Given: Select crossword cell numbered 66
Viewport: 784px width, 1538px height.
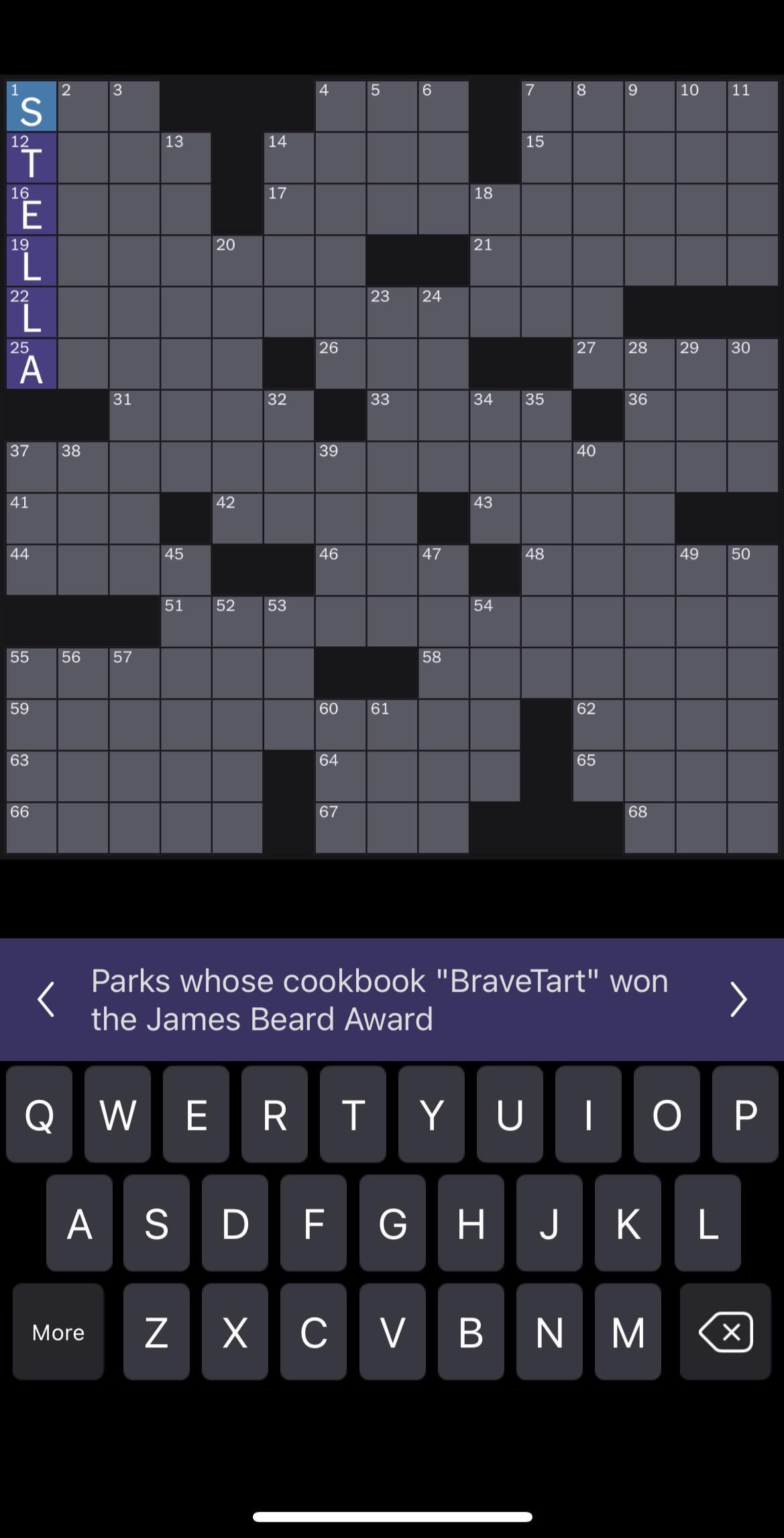Looking at the screenshot, I should click(32, 828).
